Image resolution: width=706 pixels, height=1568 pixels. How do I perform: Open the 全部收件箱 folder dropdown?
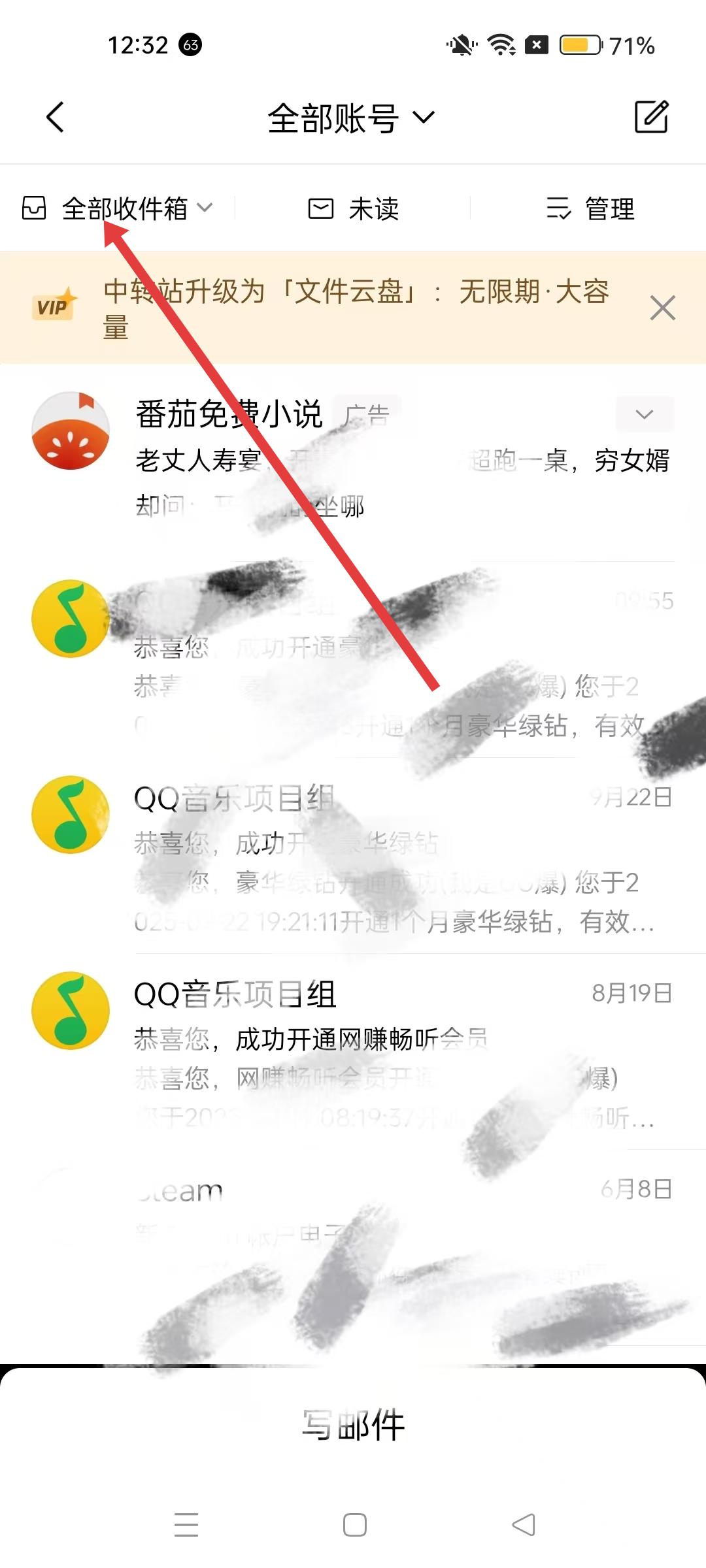coord(118,209)
